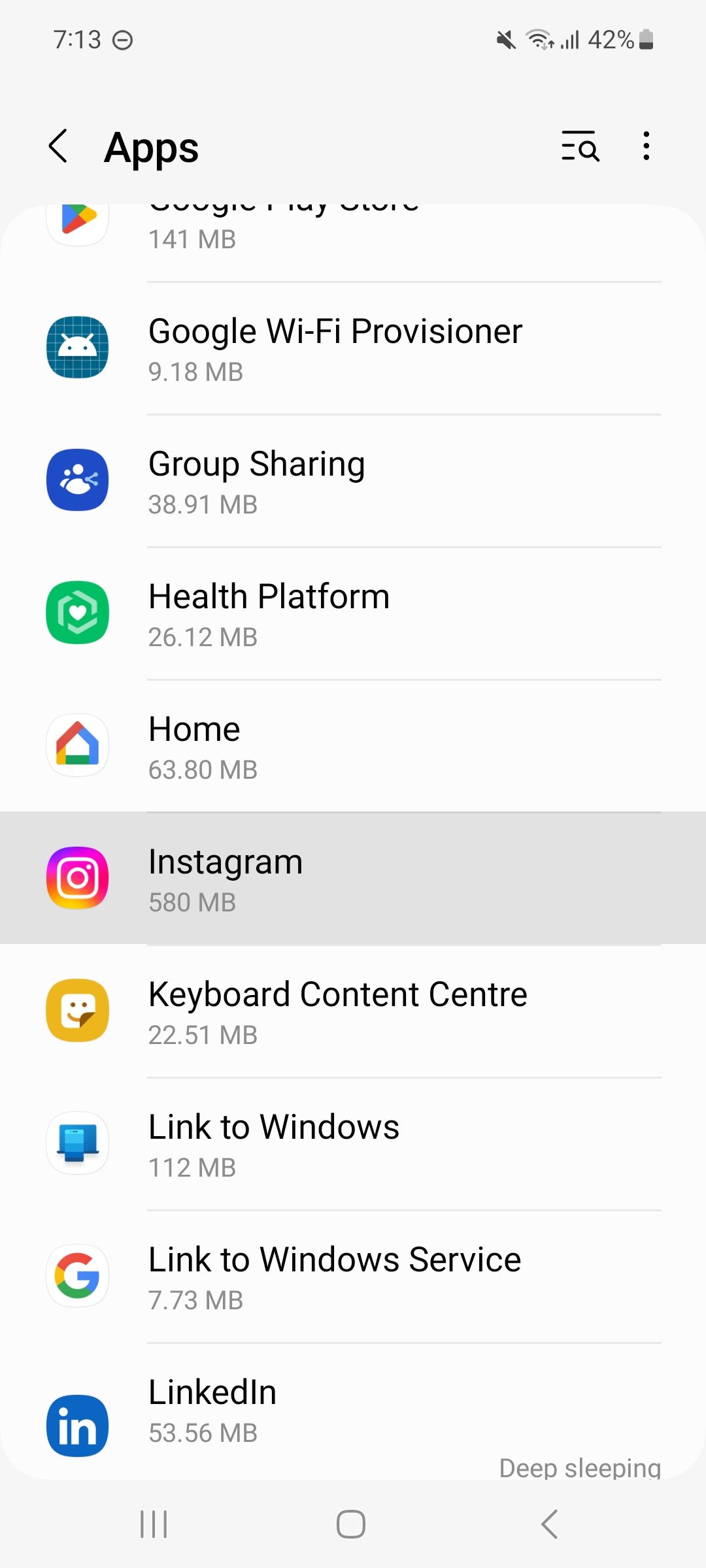Image resolution: width=706 pixels, height=1568 pixels.
Task: Tap the Group Sharing app icon
Action: coord(77,480)
